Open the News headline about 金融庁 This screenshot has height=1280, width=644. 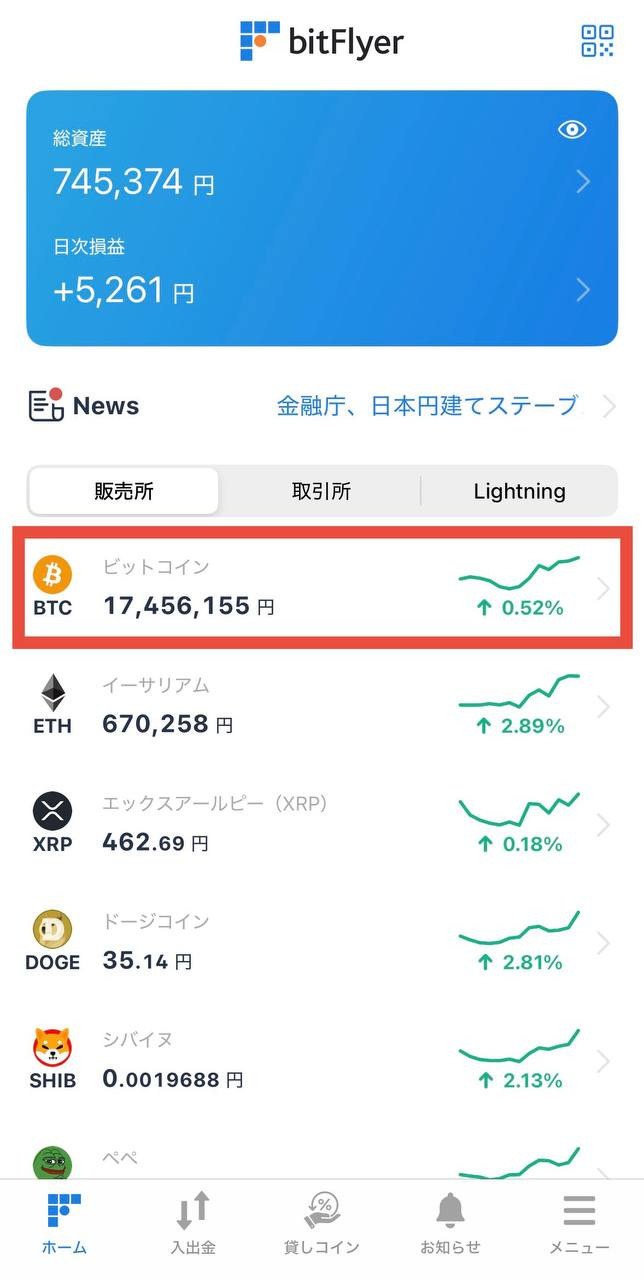[427, 406]
